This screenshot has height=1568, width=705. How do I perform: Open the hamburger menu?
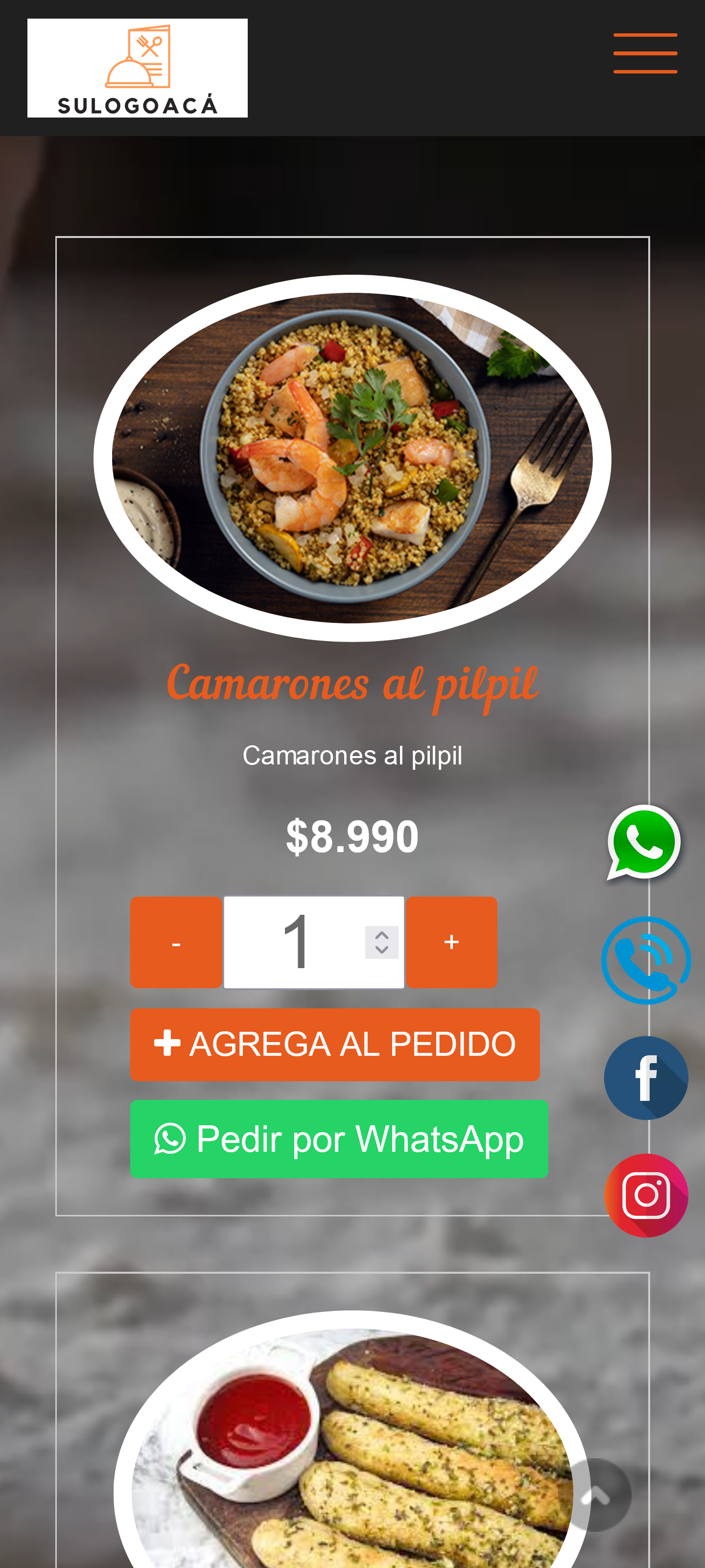[x=645, y=53]
